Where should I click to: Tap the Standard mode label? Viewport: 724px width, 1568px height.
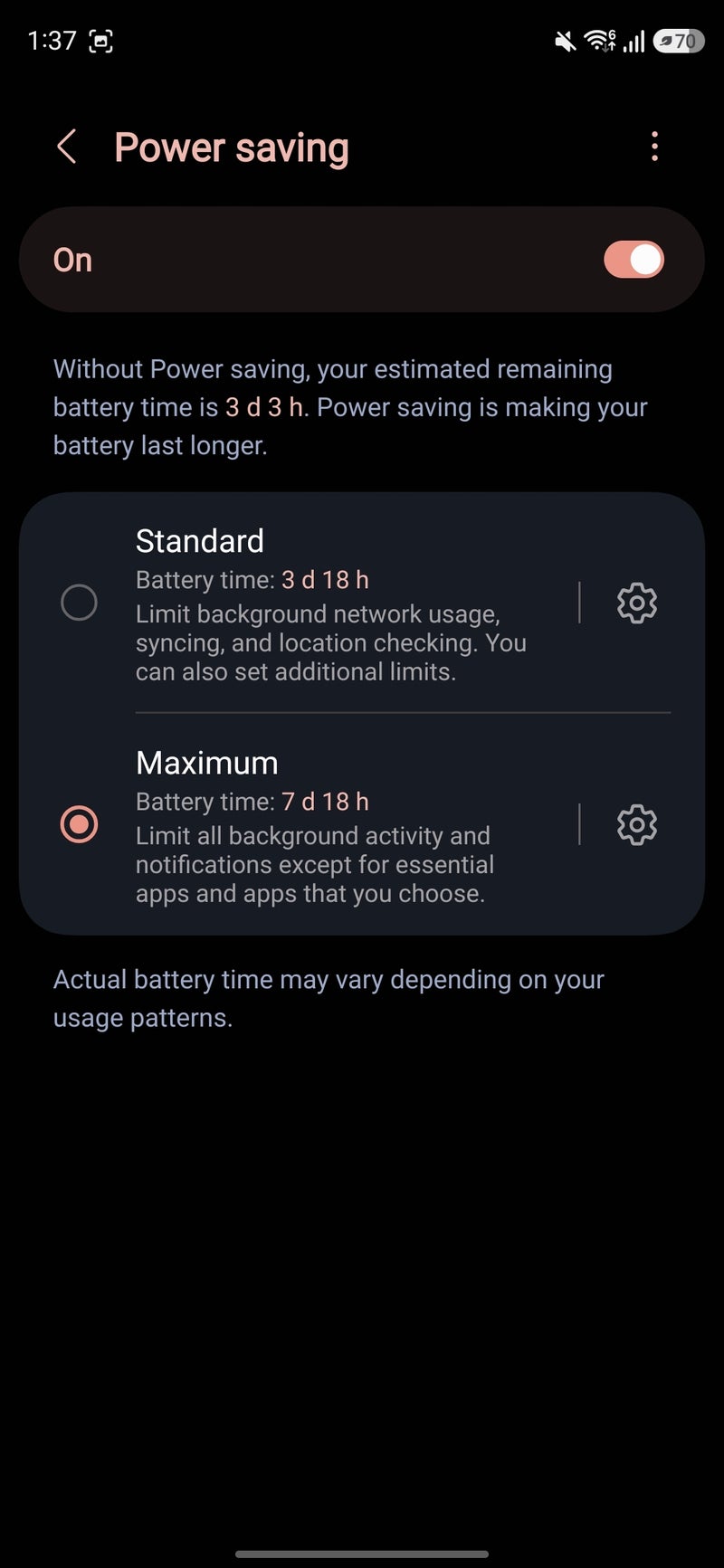[x=199, y=540]
